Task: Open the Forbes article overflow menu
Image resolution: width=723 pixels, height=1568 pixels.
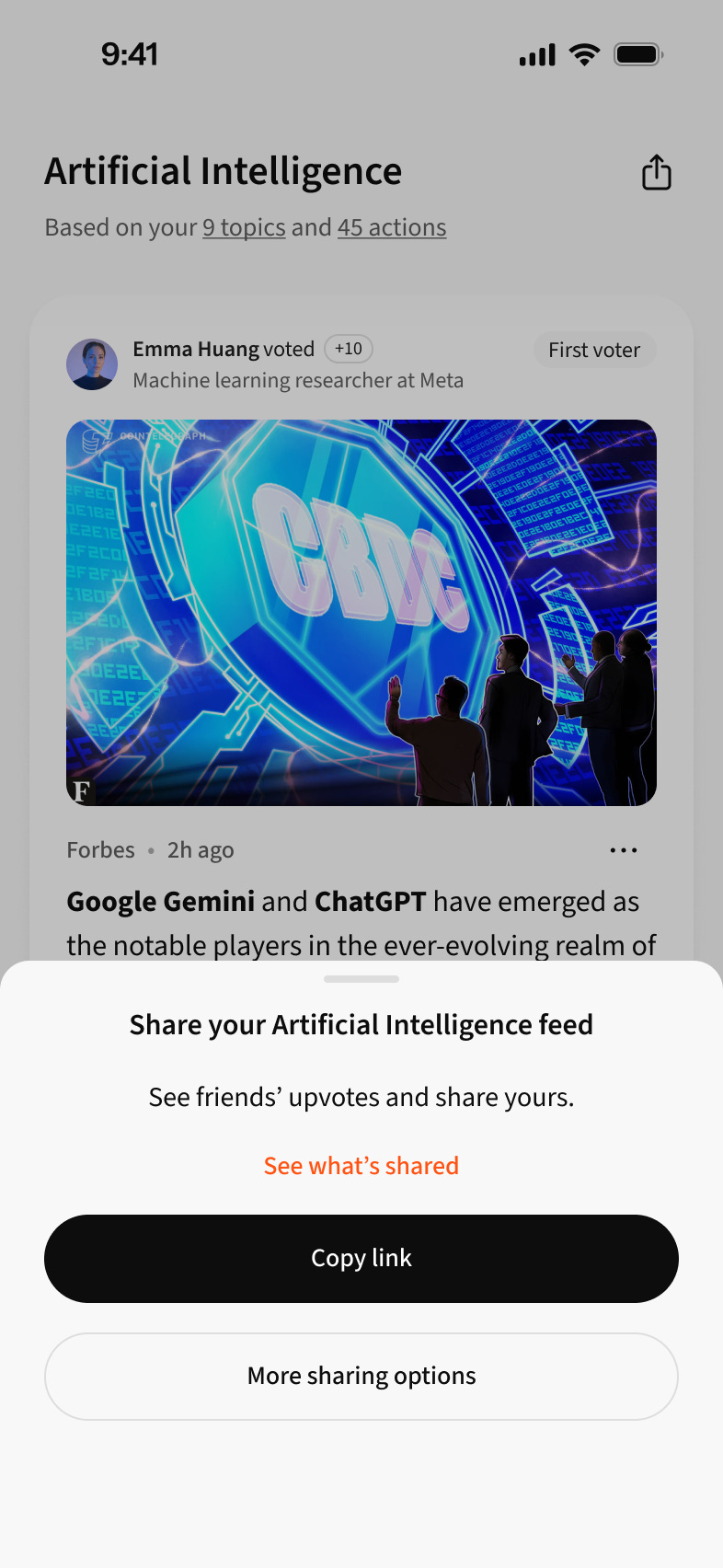Action: point(624,850)
